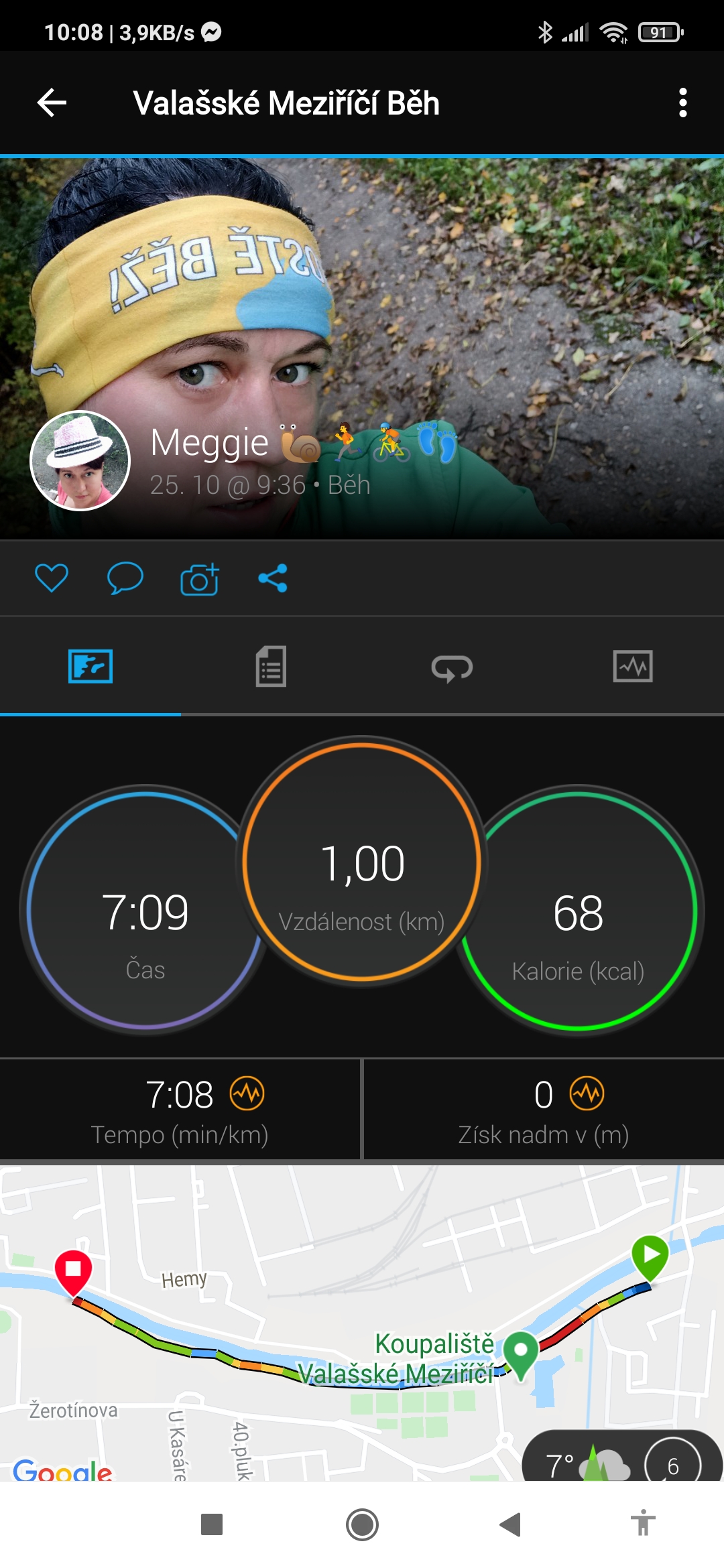Share this activity
This screenshot has height=1568, width=724.
point(273,578)
